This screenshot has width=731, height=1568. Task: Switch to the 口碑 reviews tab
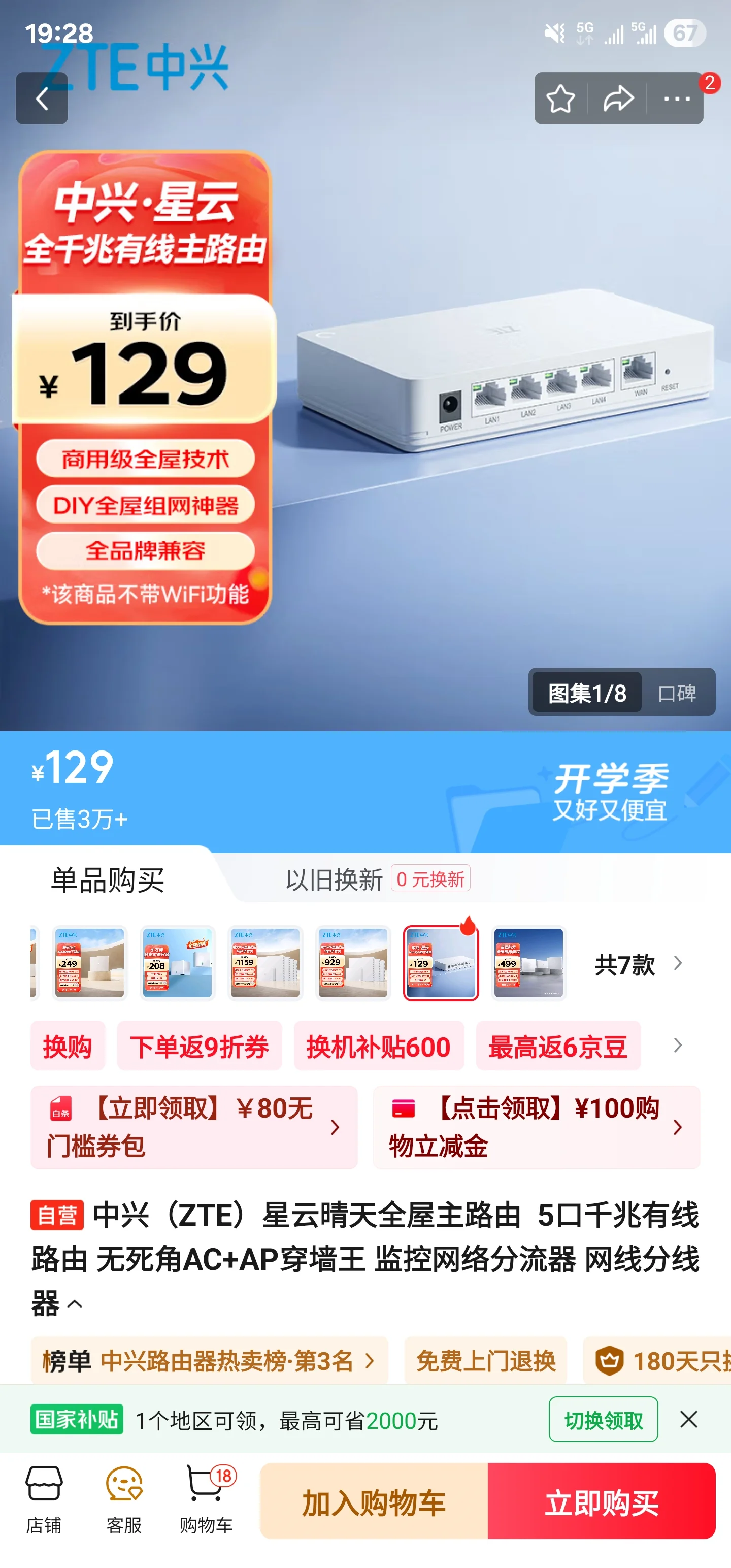(x=677, y=693)
